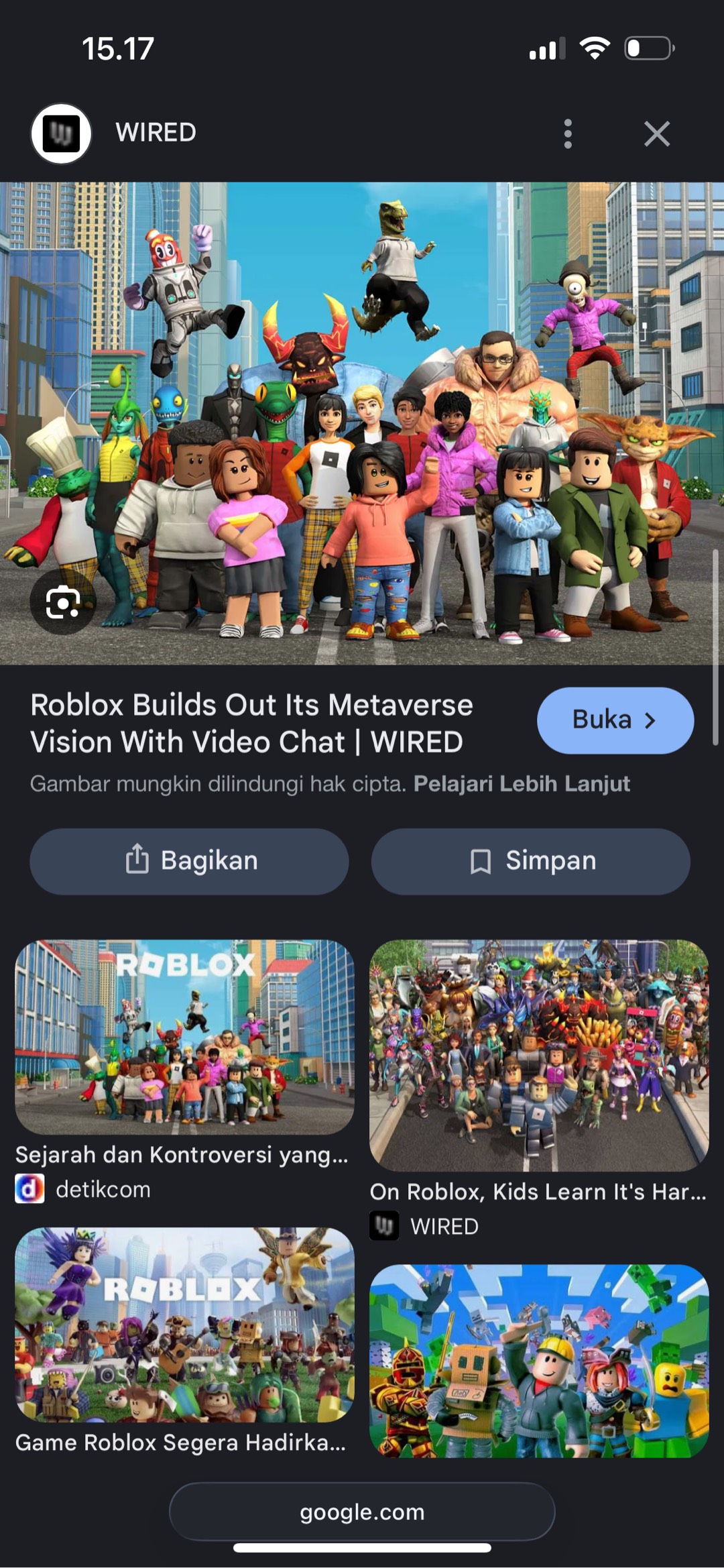
Task: Open On Roblox, Kids Learn WIRED result
Action: [x=538, y=1056]
